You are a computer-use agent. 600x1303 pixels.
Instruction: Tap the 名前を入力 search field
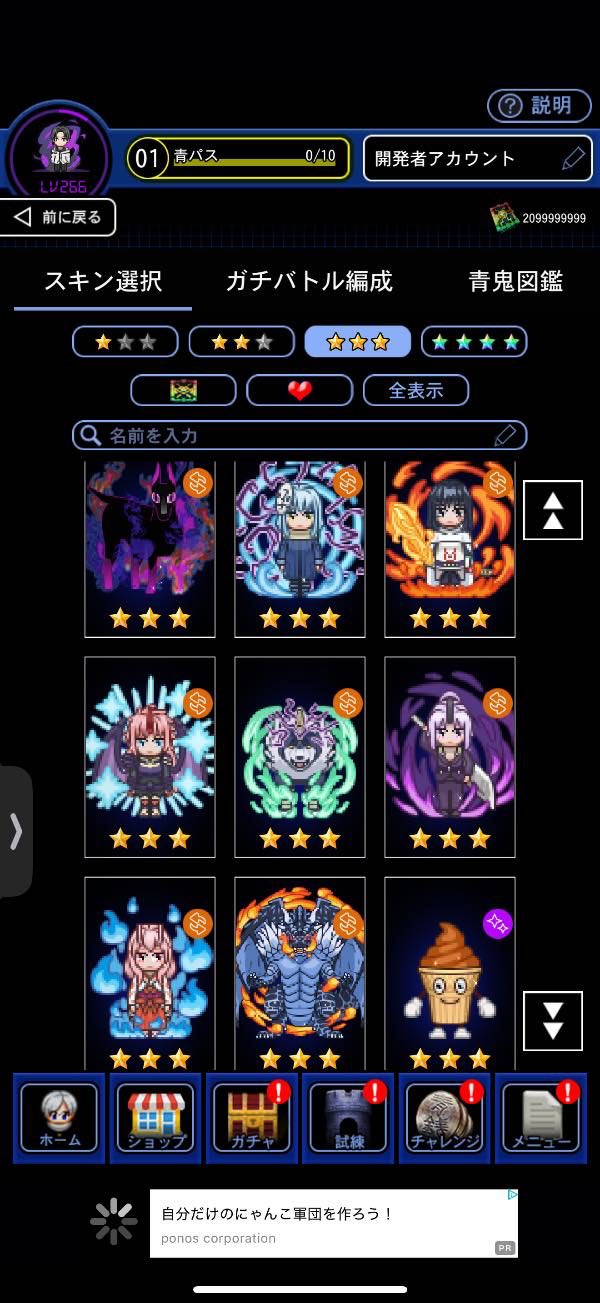pos(290,435)
